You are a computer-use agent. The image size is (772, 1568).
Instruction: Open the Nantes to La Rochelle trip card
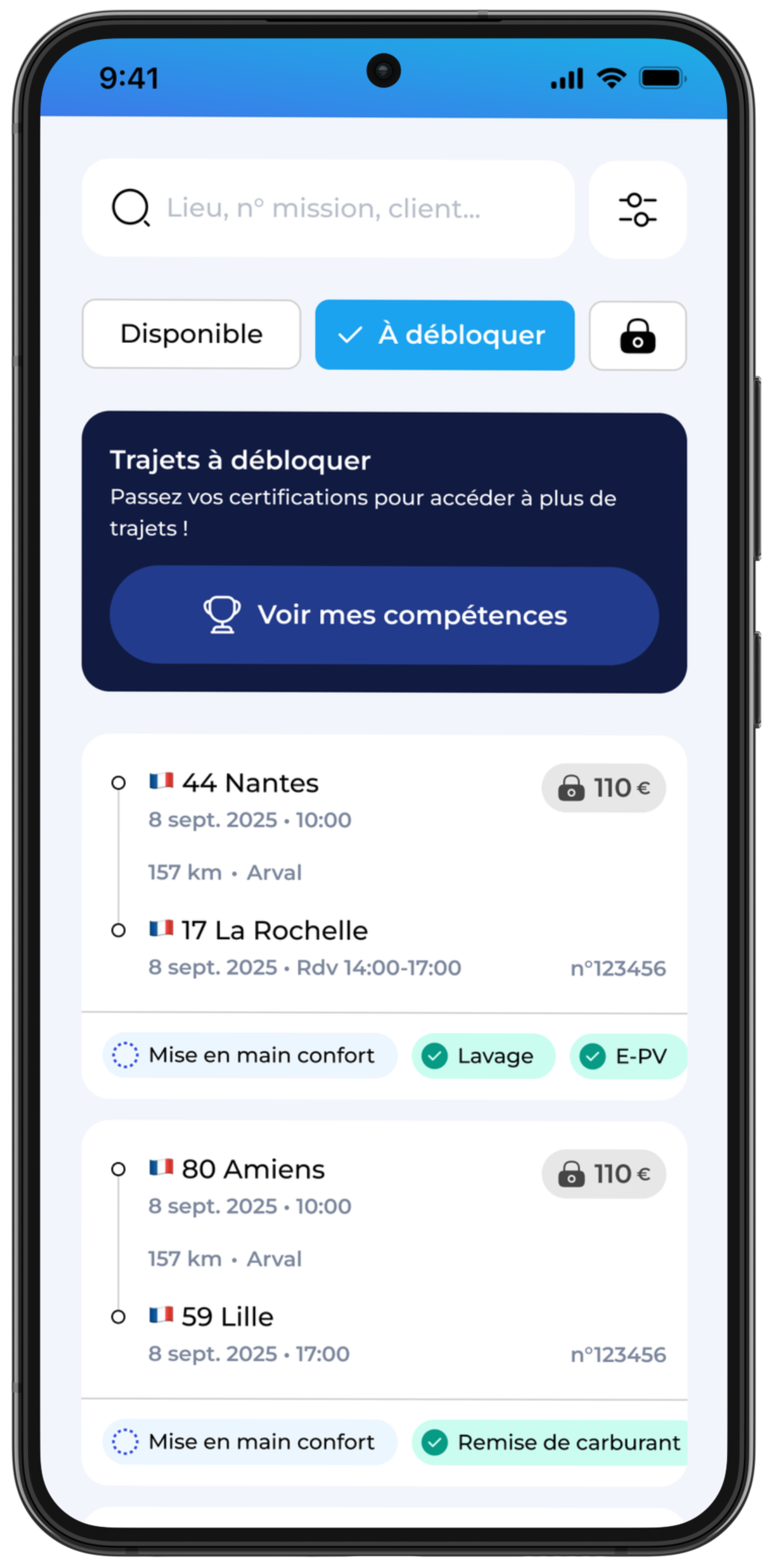(384, 917)
